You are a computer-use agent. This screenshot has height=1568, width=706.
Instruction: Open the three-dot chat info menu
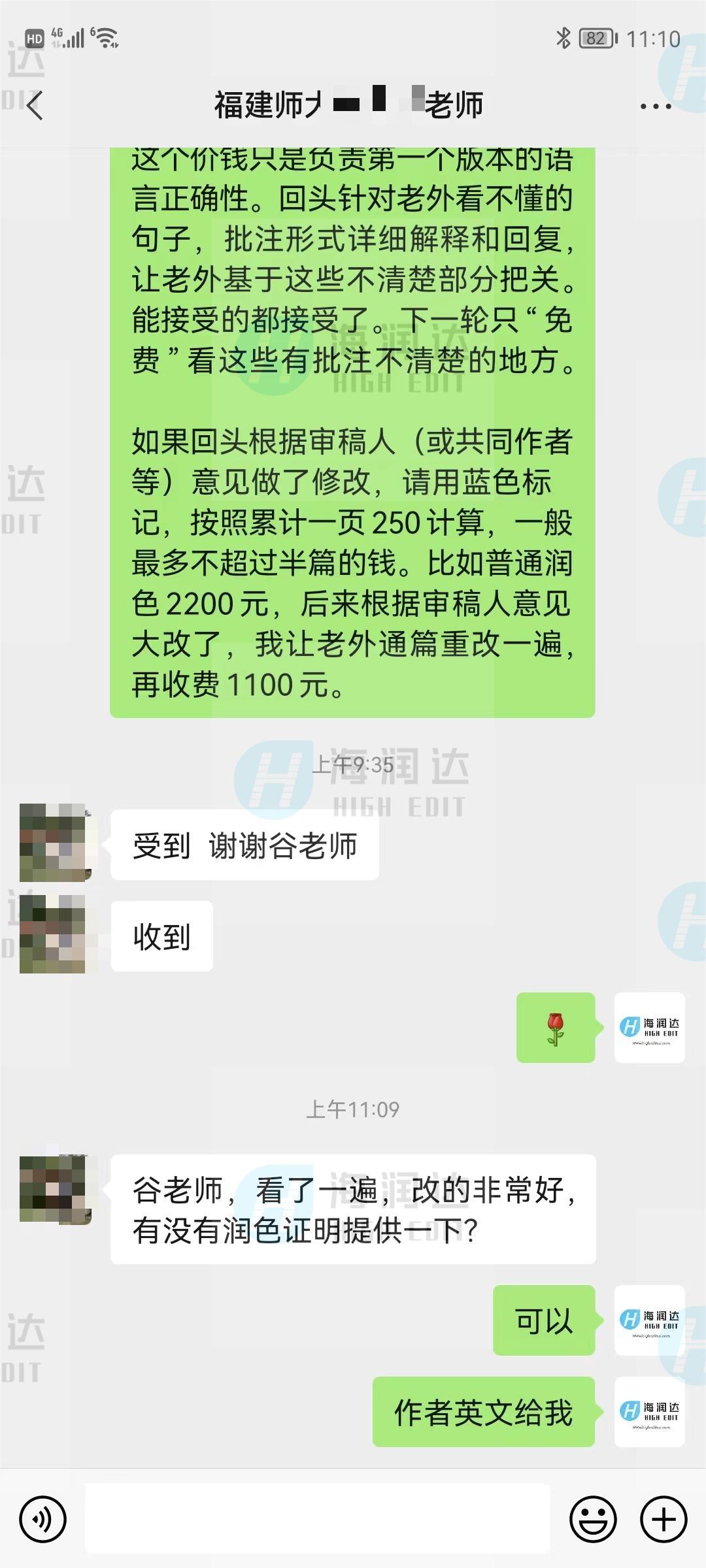pyautogui.click(x=655, y=106)
